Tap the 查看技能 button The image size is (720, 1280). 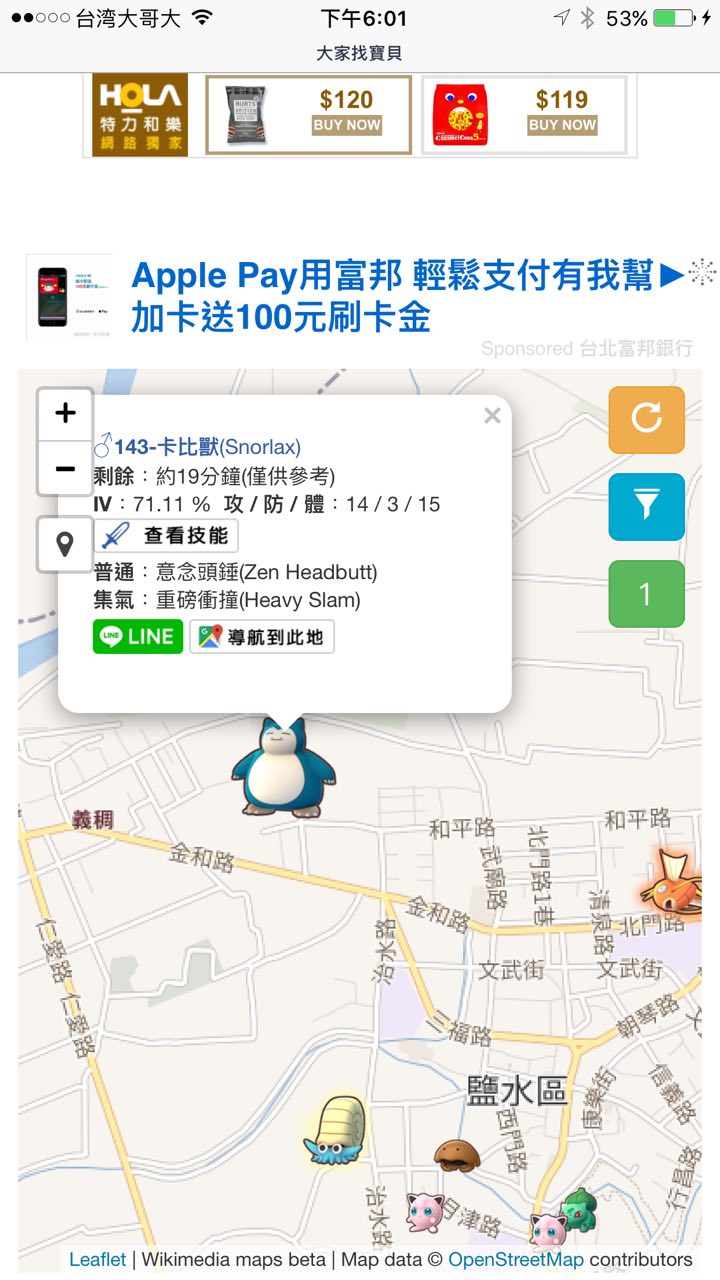(166, 536)
